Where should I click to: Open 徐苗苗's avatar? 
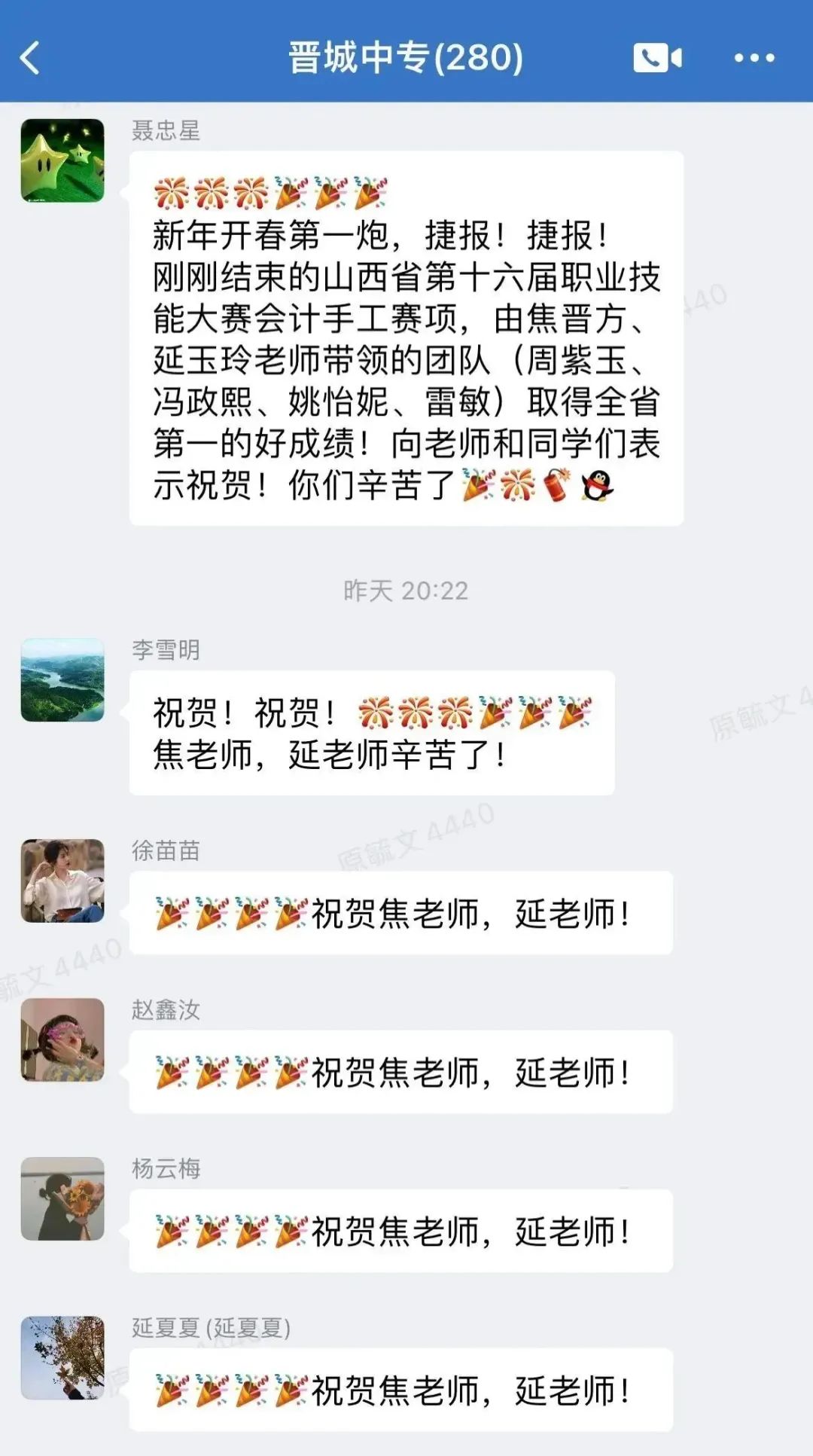(62, 881)
